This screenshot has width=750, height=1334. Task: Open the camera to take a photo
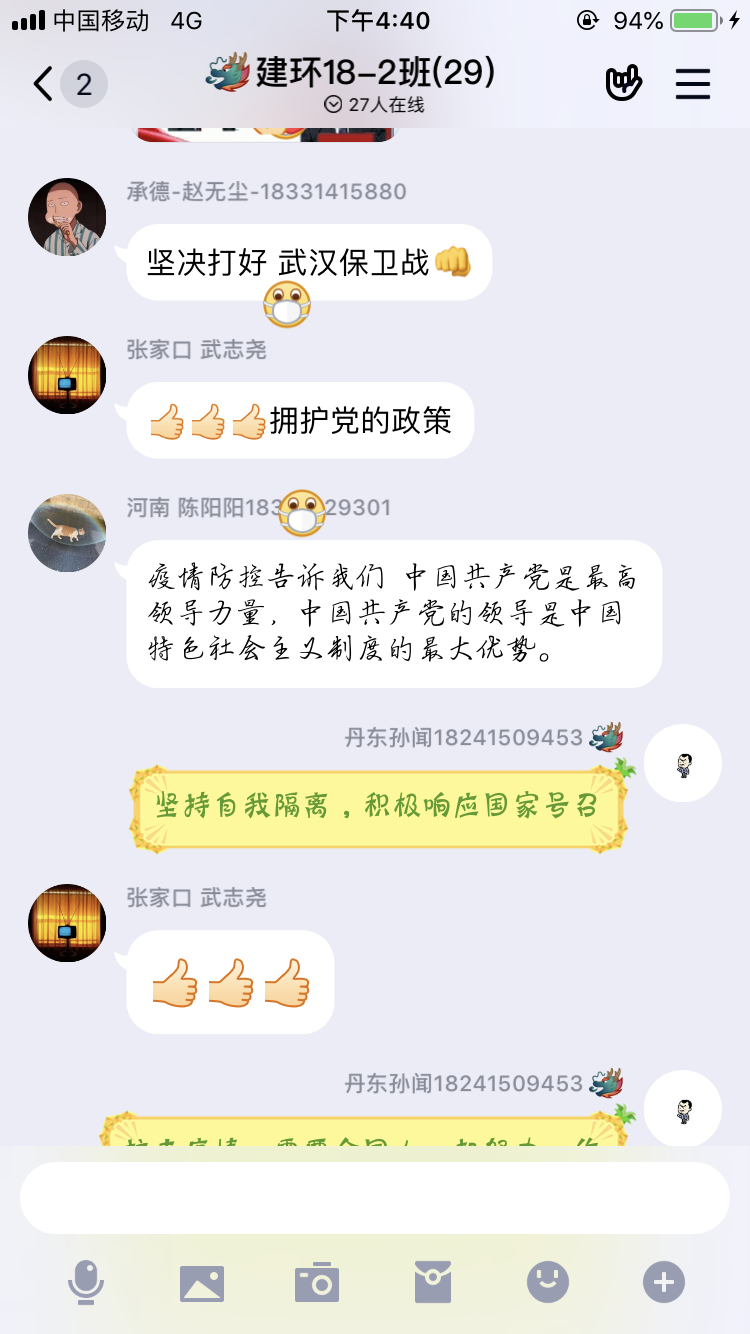click(x=317, y=1282)
